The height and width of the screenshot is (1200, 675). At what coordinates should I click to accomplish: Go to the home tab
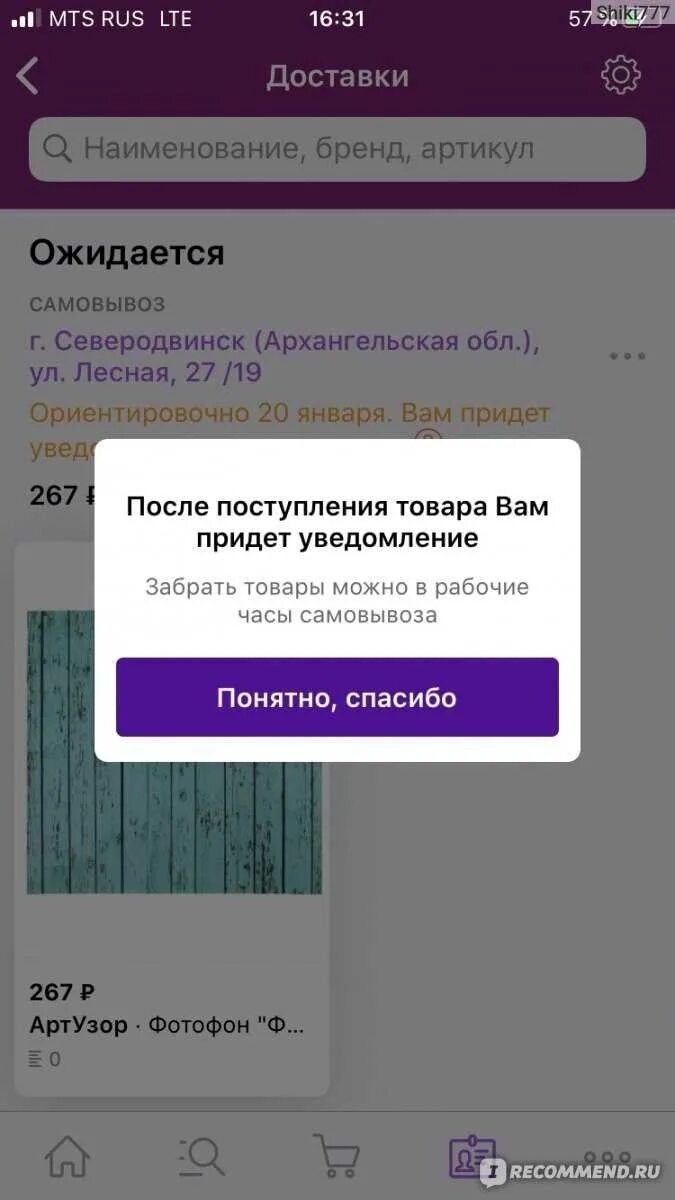68,1156
